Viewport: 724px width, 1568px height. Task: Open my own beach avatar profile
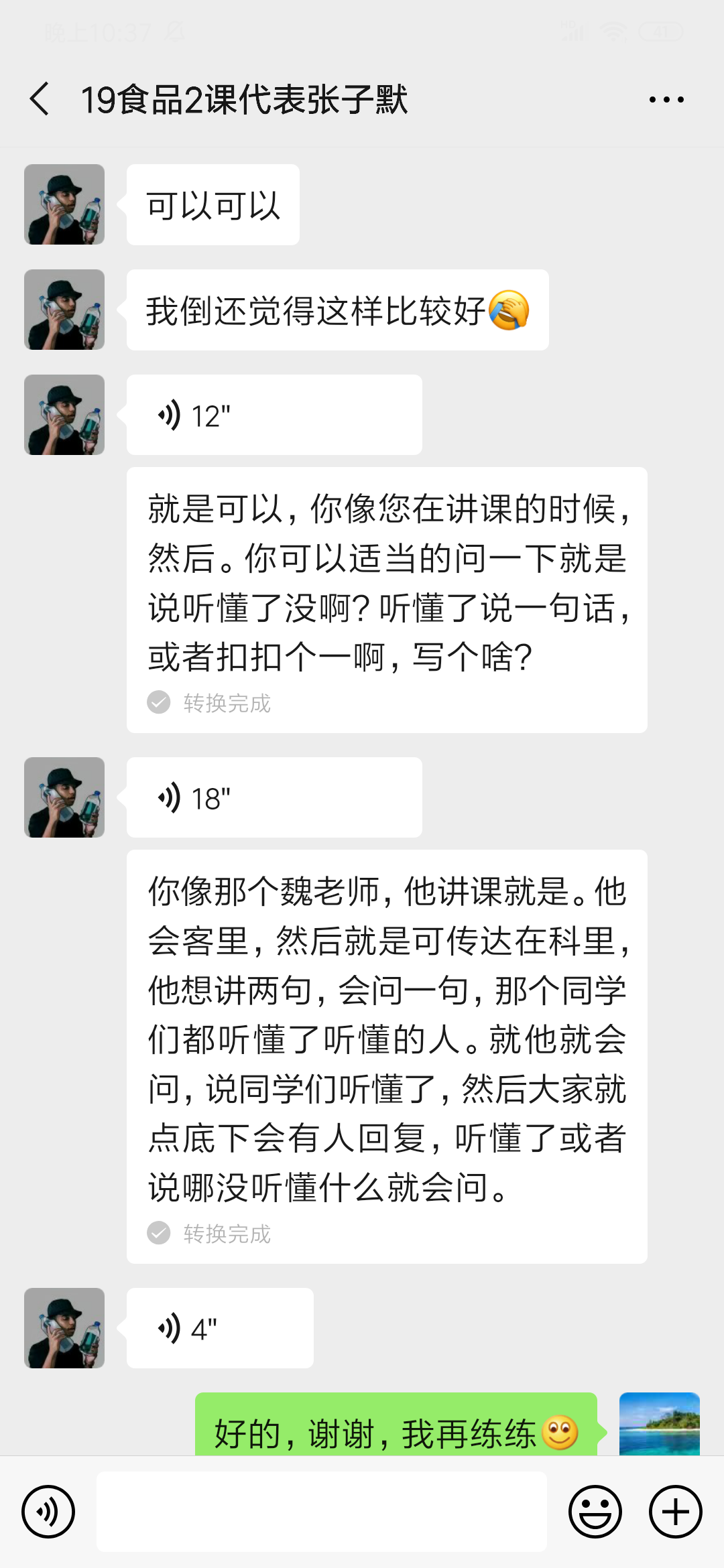tap(659, 1424)
